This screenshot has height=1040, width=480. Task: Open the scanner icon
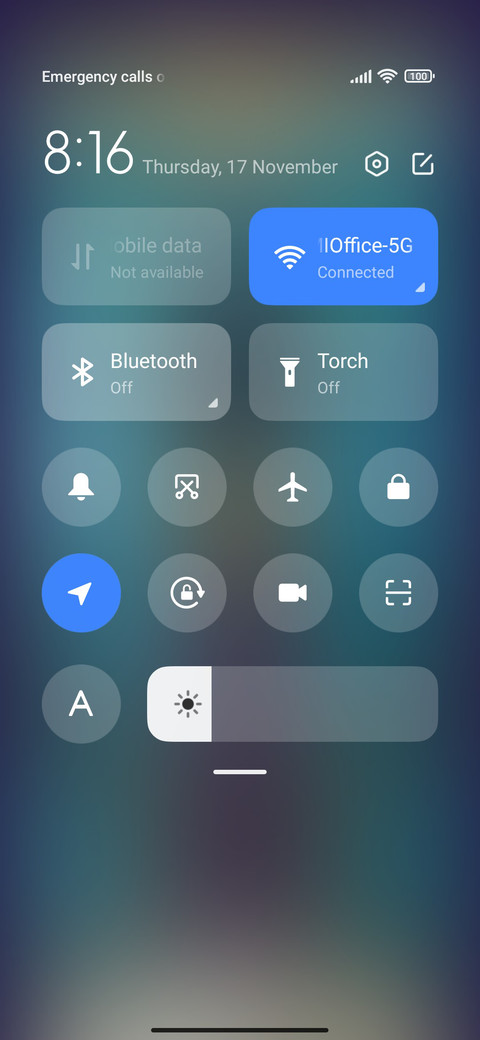pyautogui.click(x=398, y=593)
